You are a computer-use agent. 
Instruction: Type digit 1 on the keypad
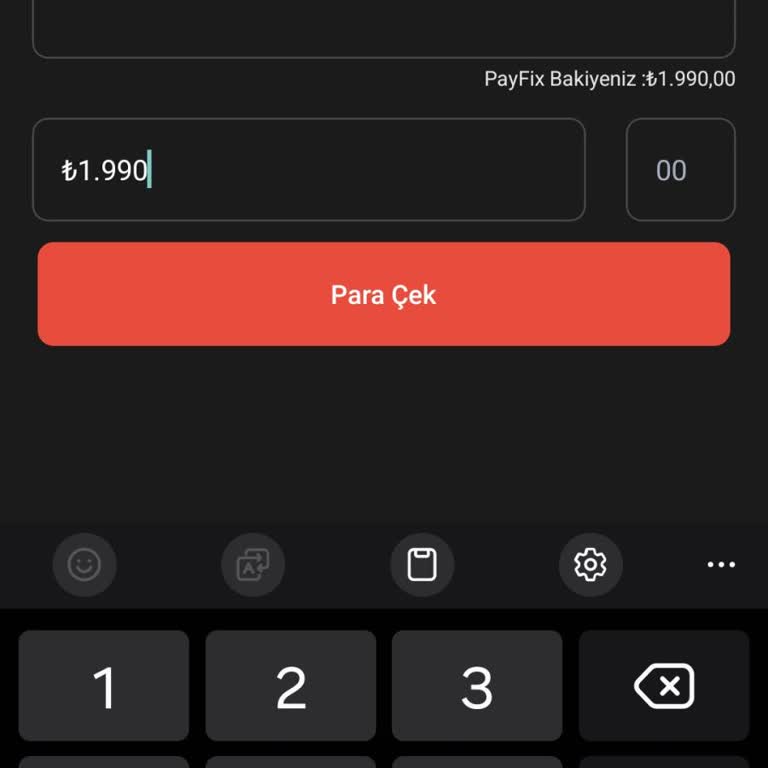coord(104,686)
